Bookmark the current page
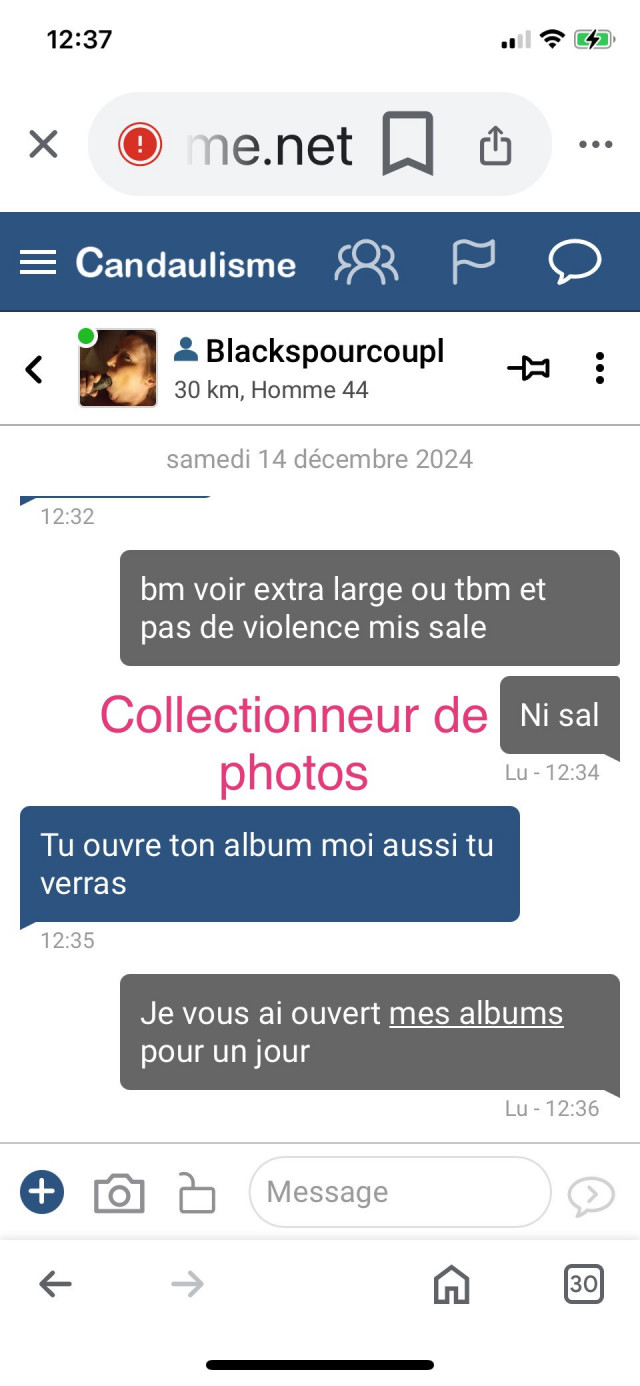The width and height of the screenshot is (640, 1386). click(407, 146)
